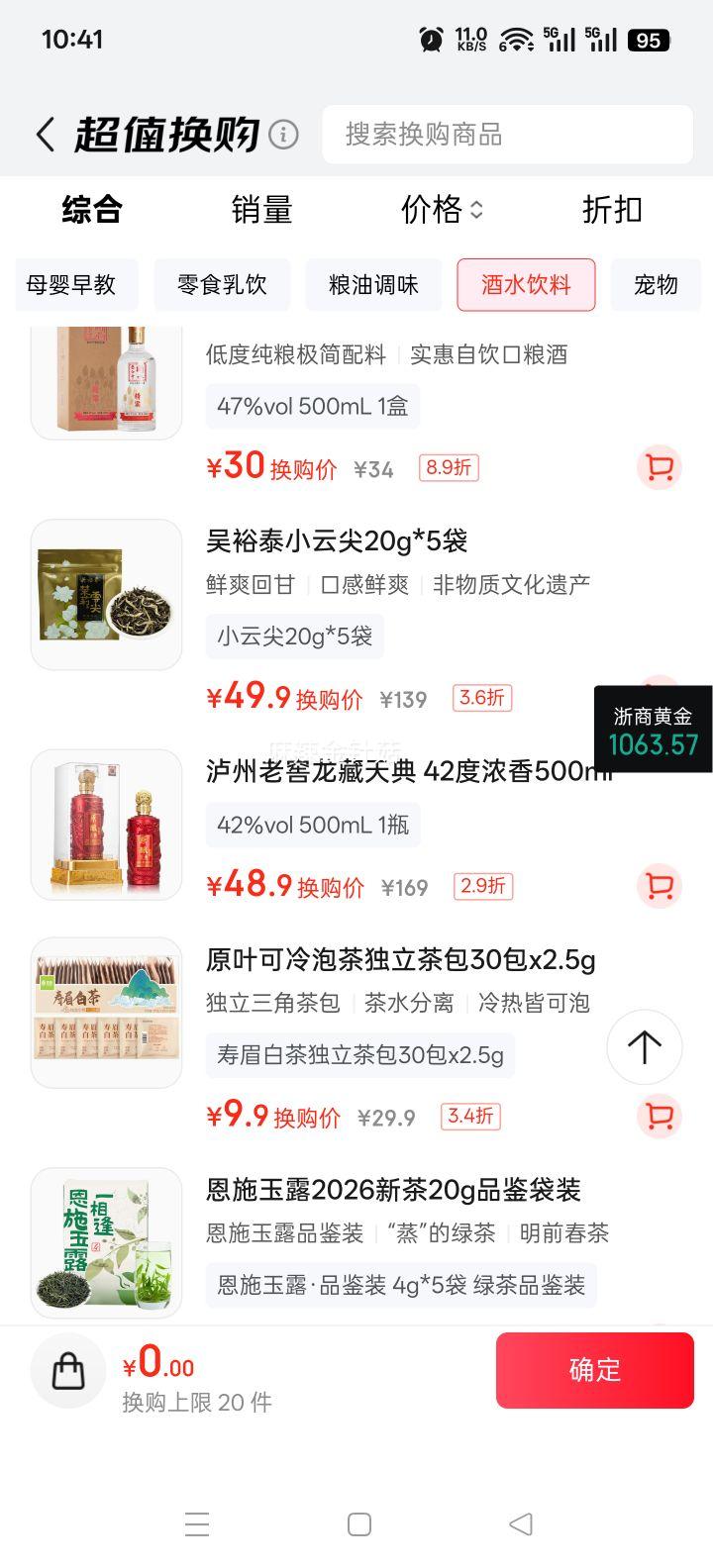The height and width of the screenshot is (1568, 713).
Task: Click the cart icon next to 泸州老窖龙藏天典
Action: [657, 887]
